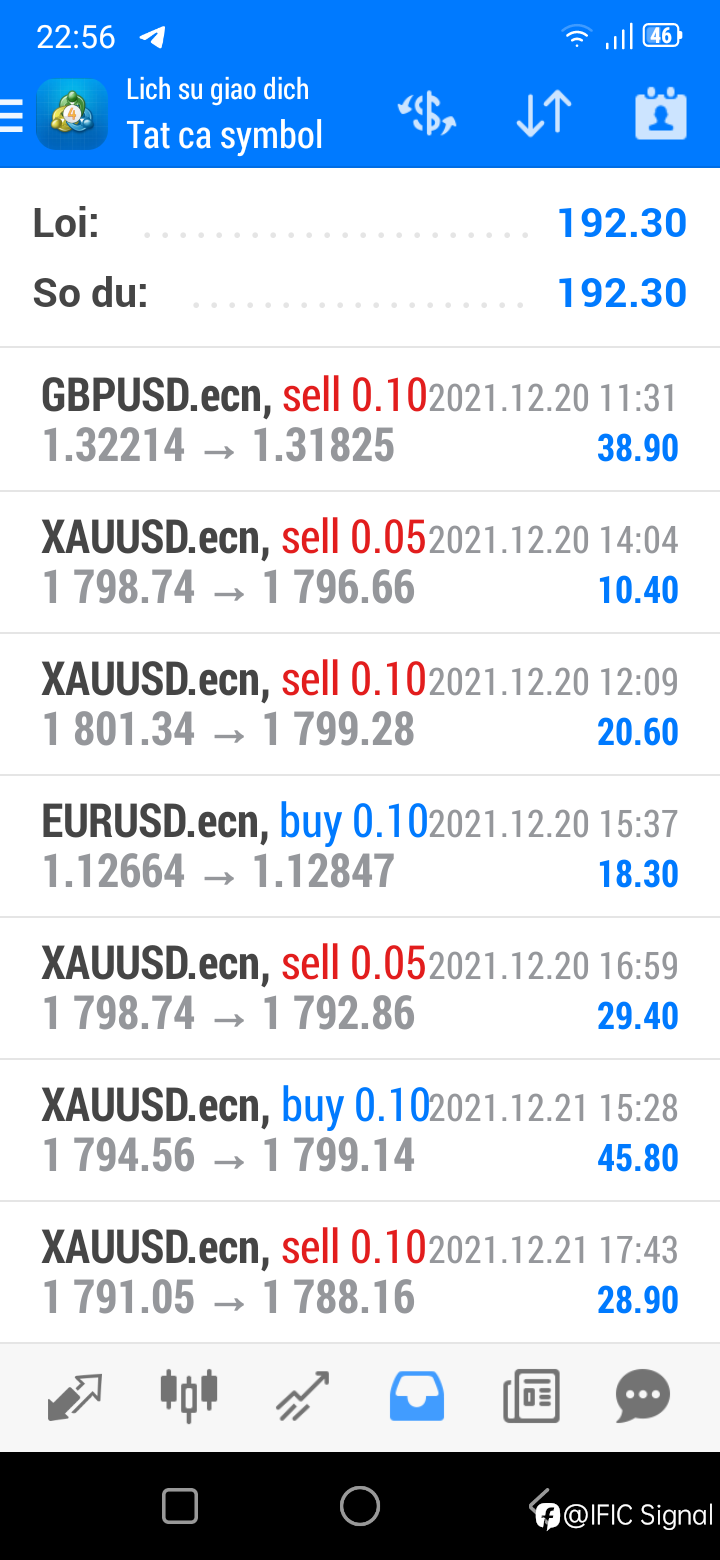The image size is (720, 1560).
Task: Open the currency symbol filter icon
Action: (x=427, y=114)
